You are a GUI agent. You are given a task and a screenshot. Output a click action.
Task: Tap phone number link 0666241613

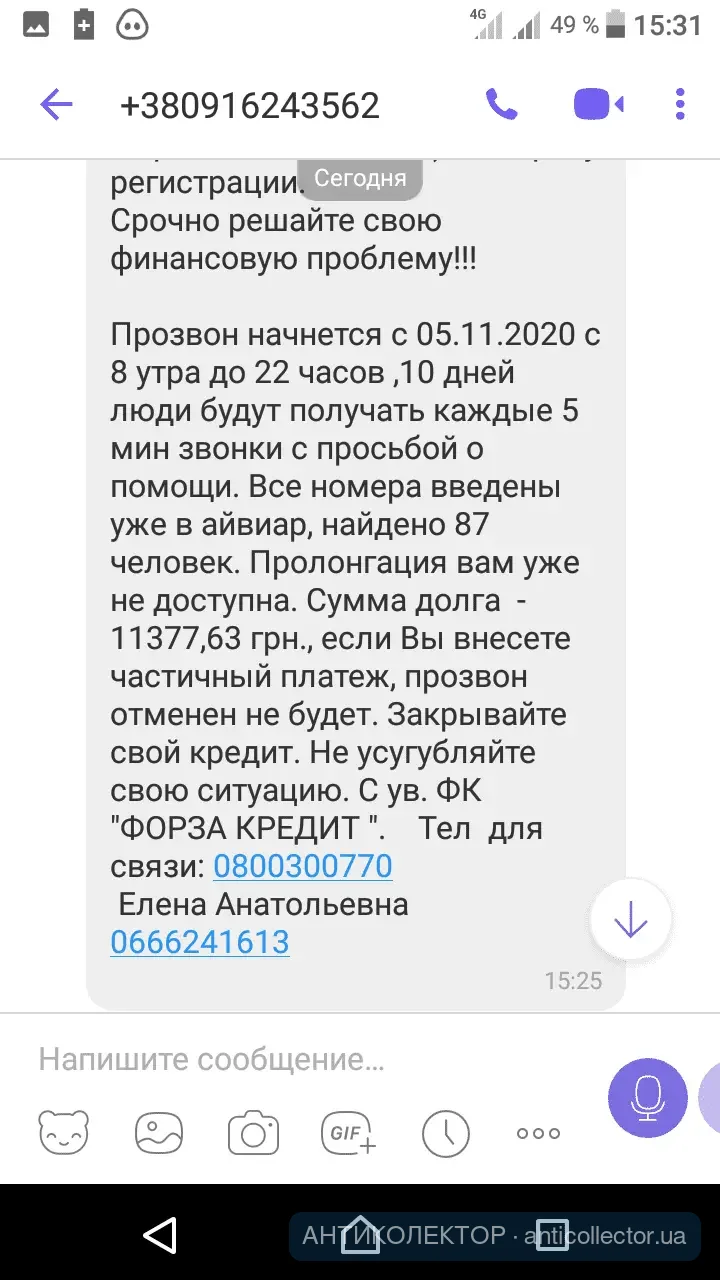(200, 941)
